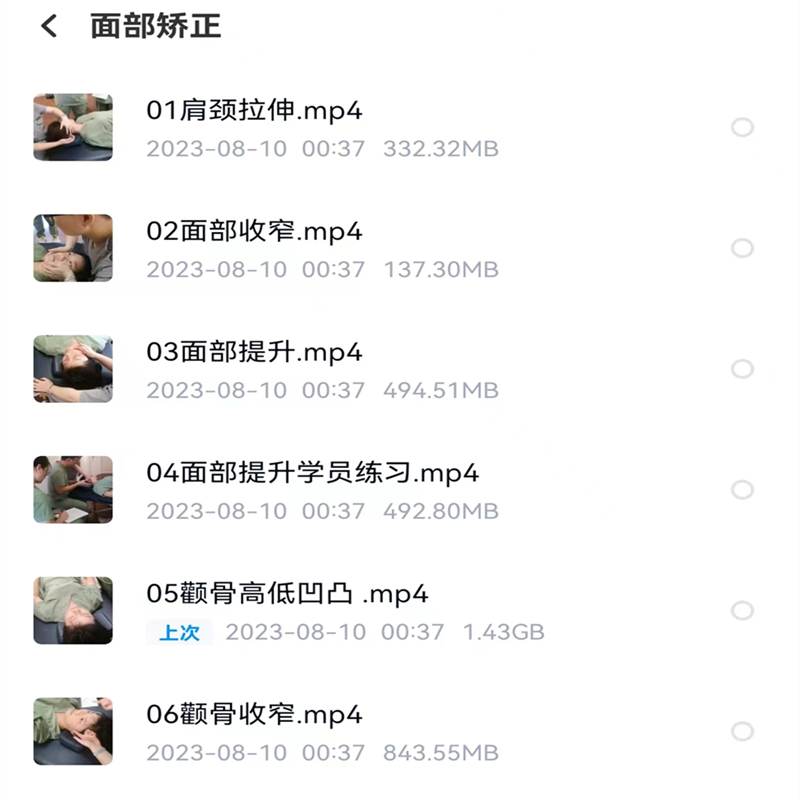Open video 01肩颈拉伸.mp4
800x800 pixels.
[254, 111]
